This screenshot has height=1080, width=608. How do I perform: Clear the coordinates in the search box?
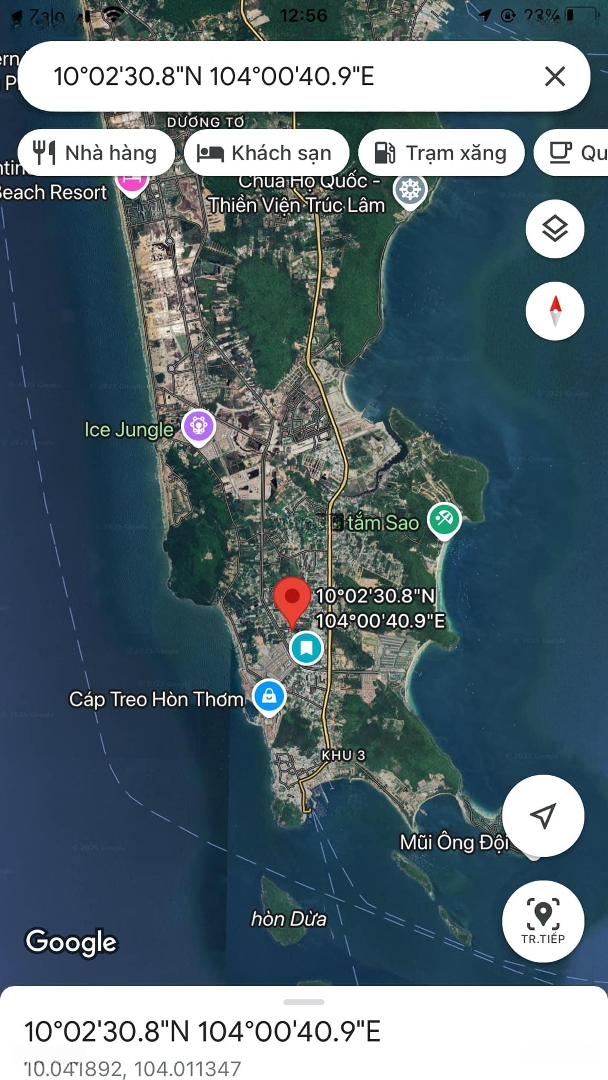(x=555, y=76)
